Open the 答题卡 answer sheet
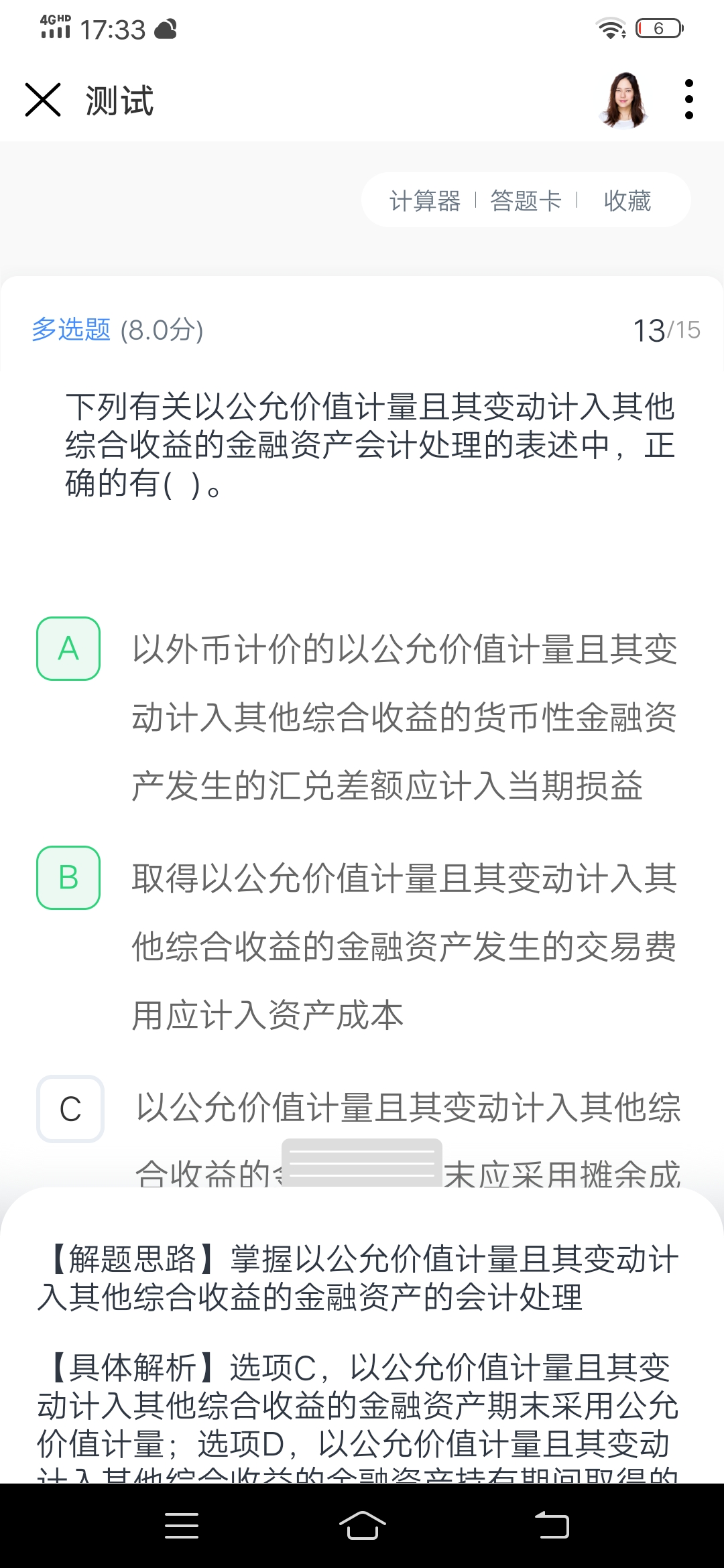 point(526,200)
